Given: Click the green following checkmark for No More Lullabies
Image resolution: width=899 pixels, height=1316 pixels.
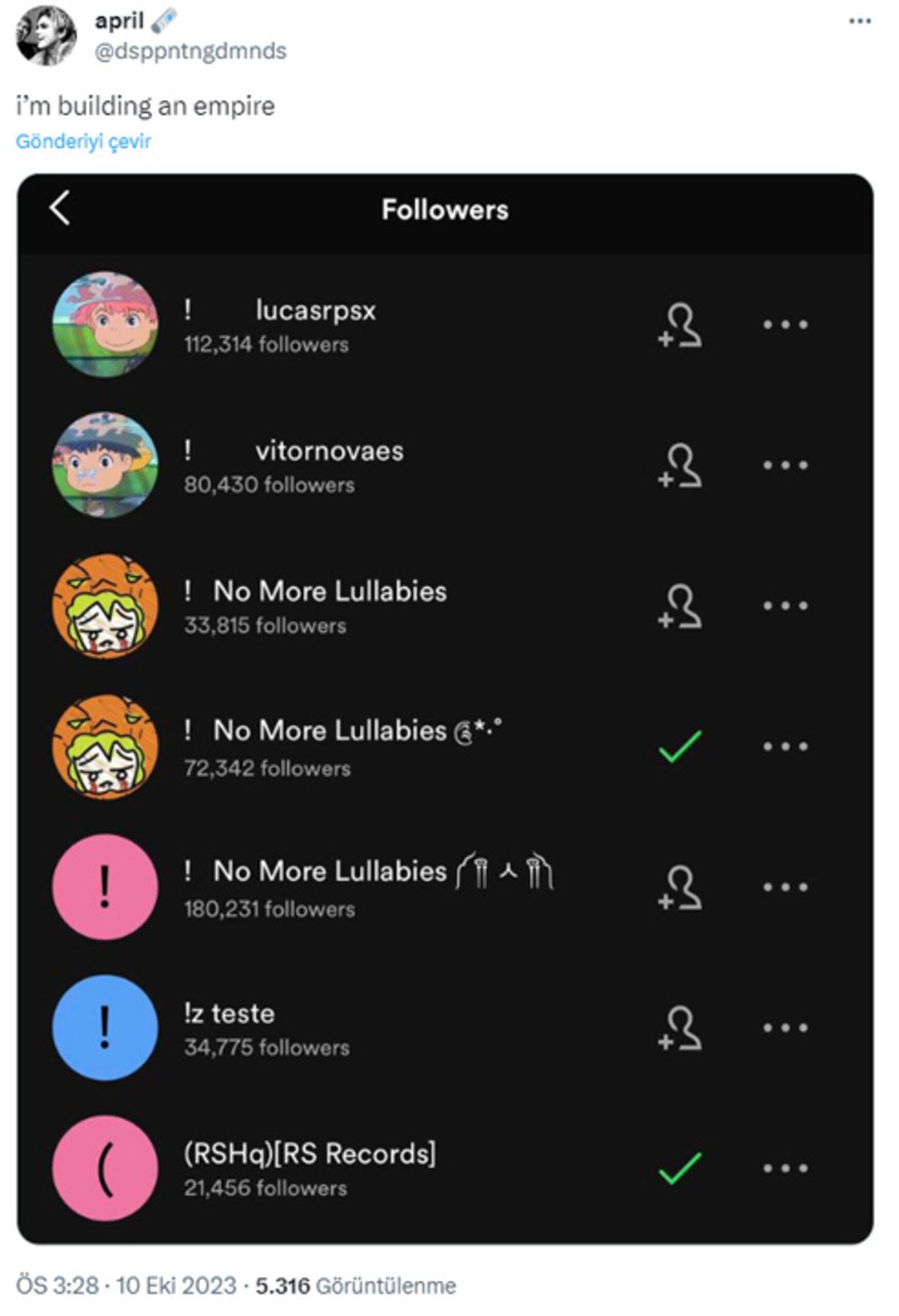Looking at the screenshot, I should tap(680, 746).
